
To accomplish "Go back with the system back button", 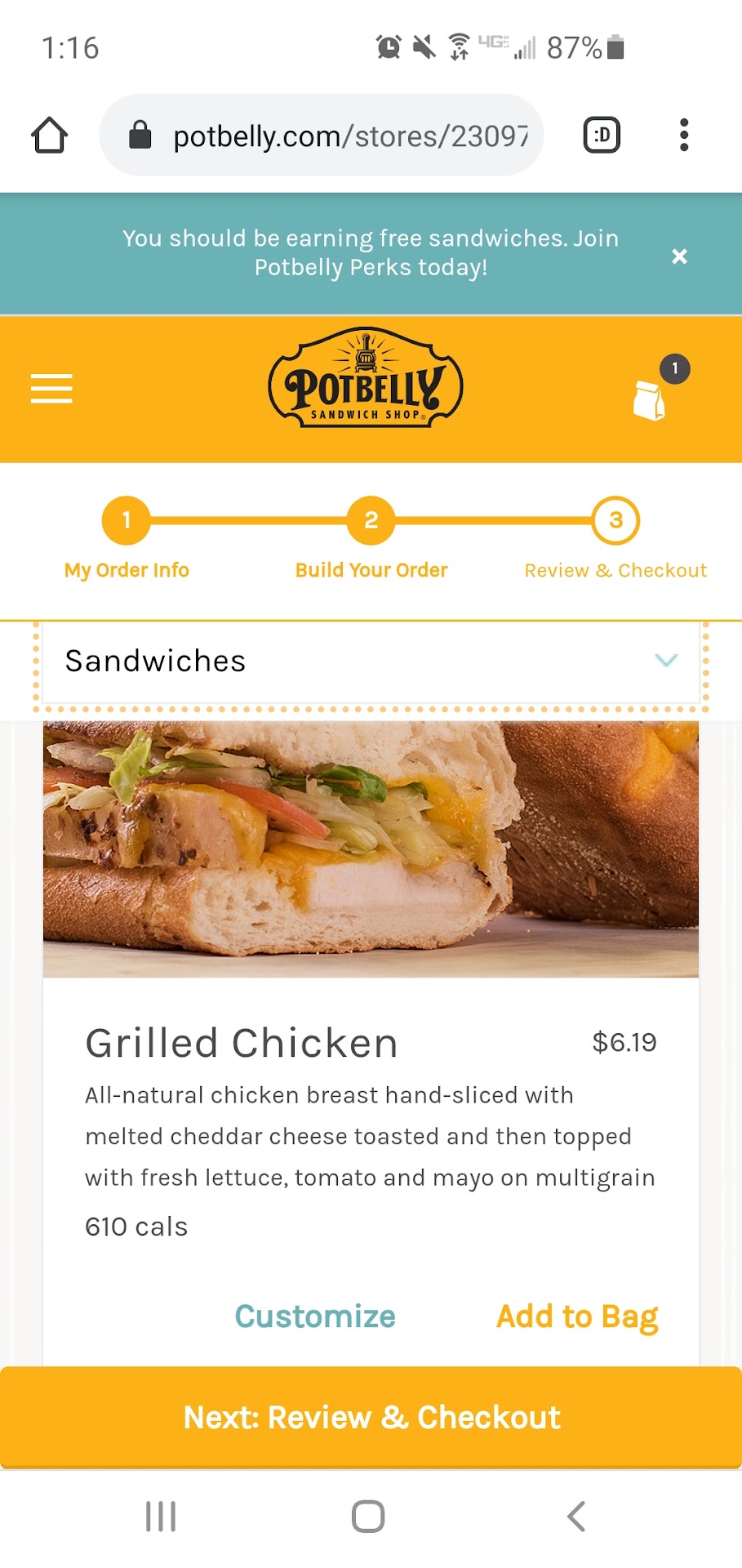I will pos(576,1517).
